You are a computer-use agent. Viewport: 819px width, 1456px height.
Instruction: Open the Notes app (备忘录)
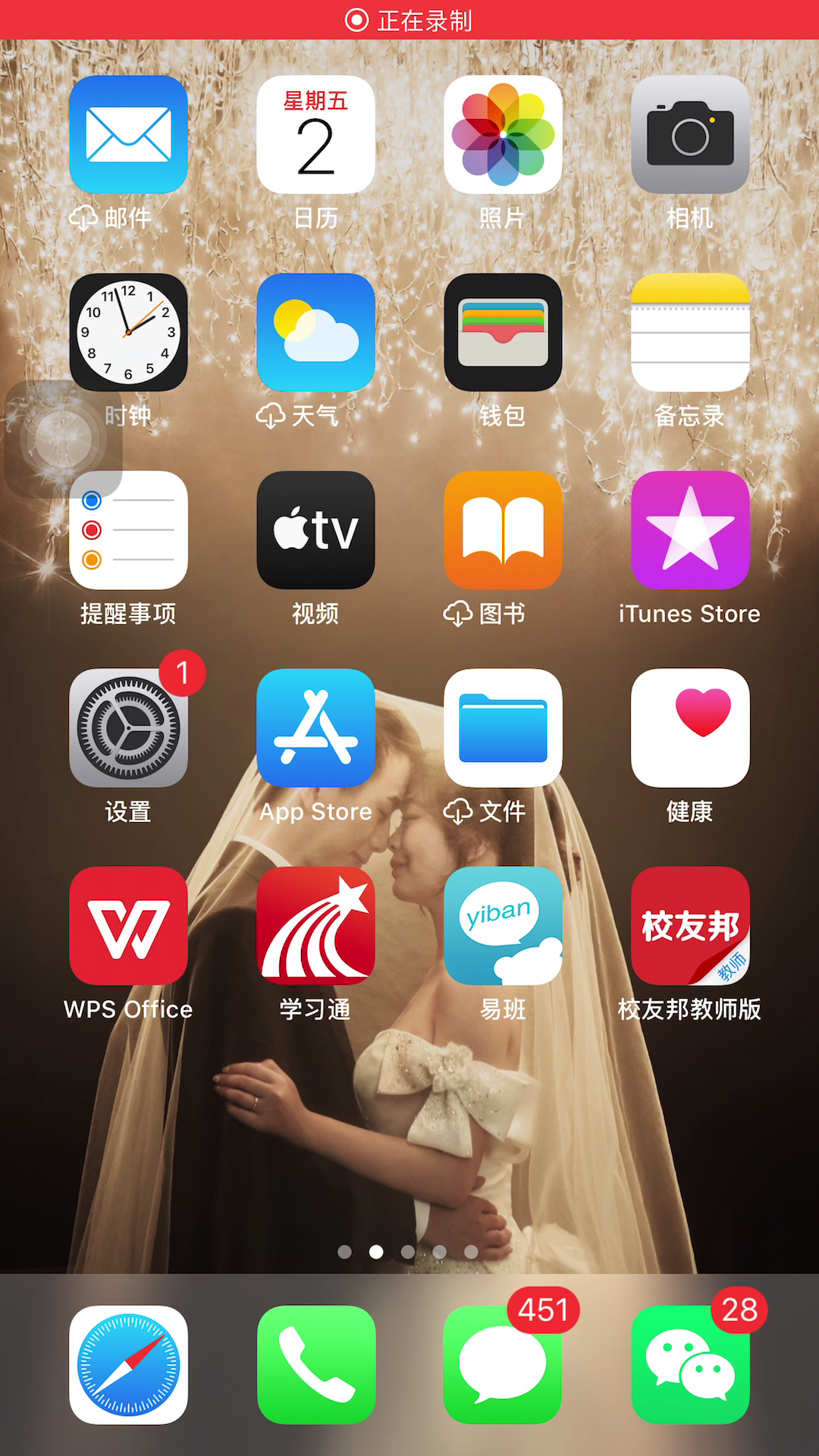pyautogui.click(x=690, y=332)
